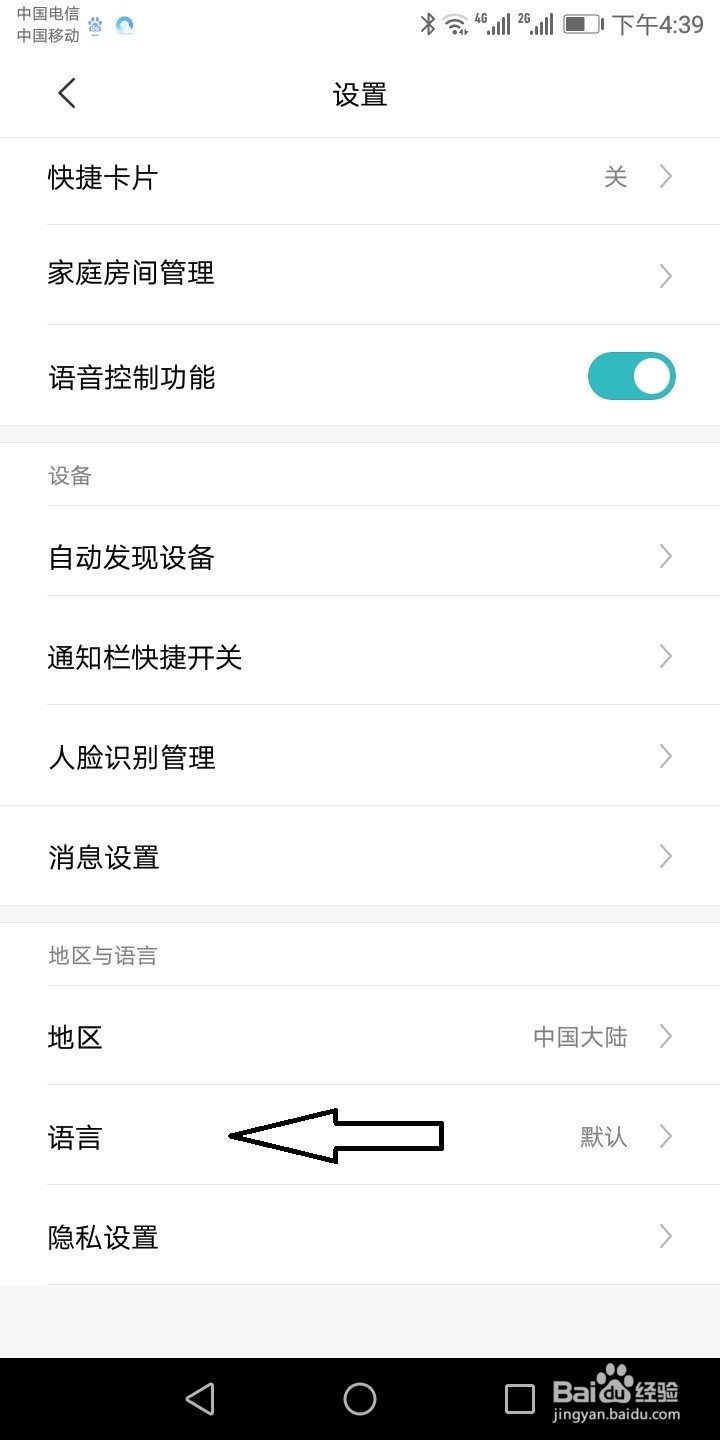720x1440 pixels.
Task: Select 自动发现设备
Action: tap(360, 557)
